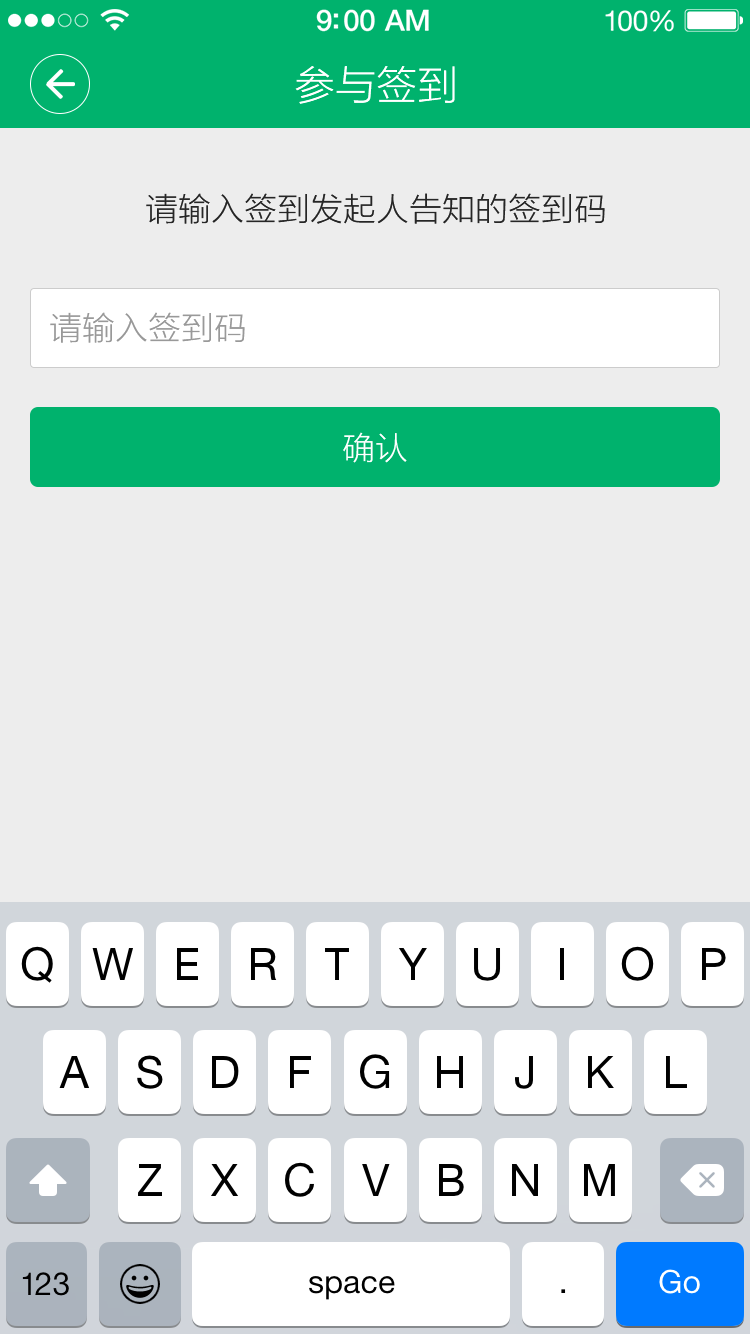This screenshot has height=1334, width=750.
Task: Tap the 请输入签到码 input field
Action: tap(375, 328)
